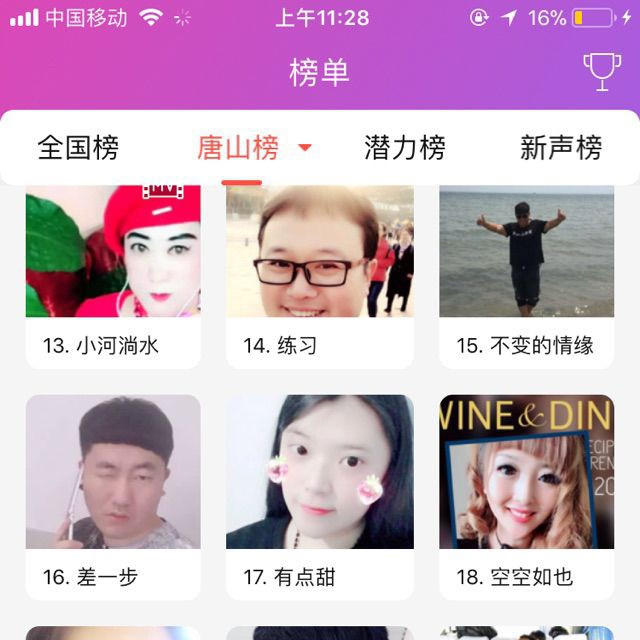Image resolution: width=640 pixels, height=640 pixels.
Task: Expand the 唐山榜 city dropdown
Action: tap(305, 149)
